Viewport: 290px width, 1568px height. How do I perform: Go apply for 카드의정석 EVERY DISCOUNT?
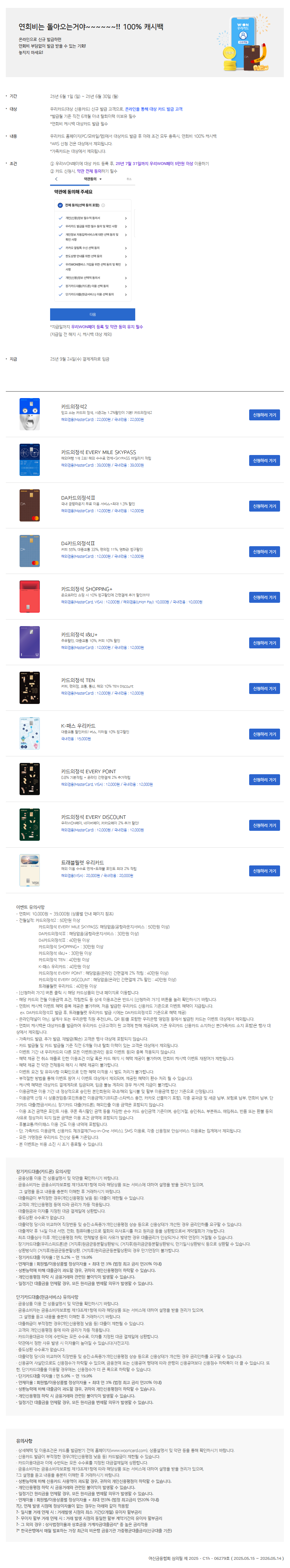pos(264,825)
